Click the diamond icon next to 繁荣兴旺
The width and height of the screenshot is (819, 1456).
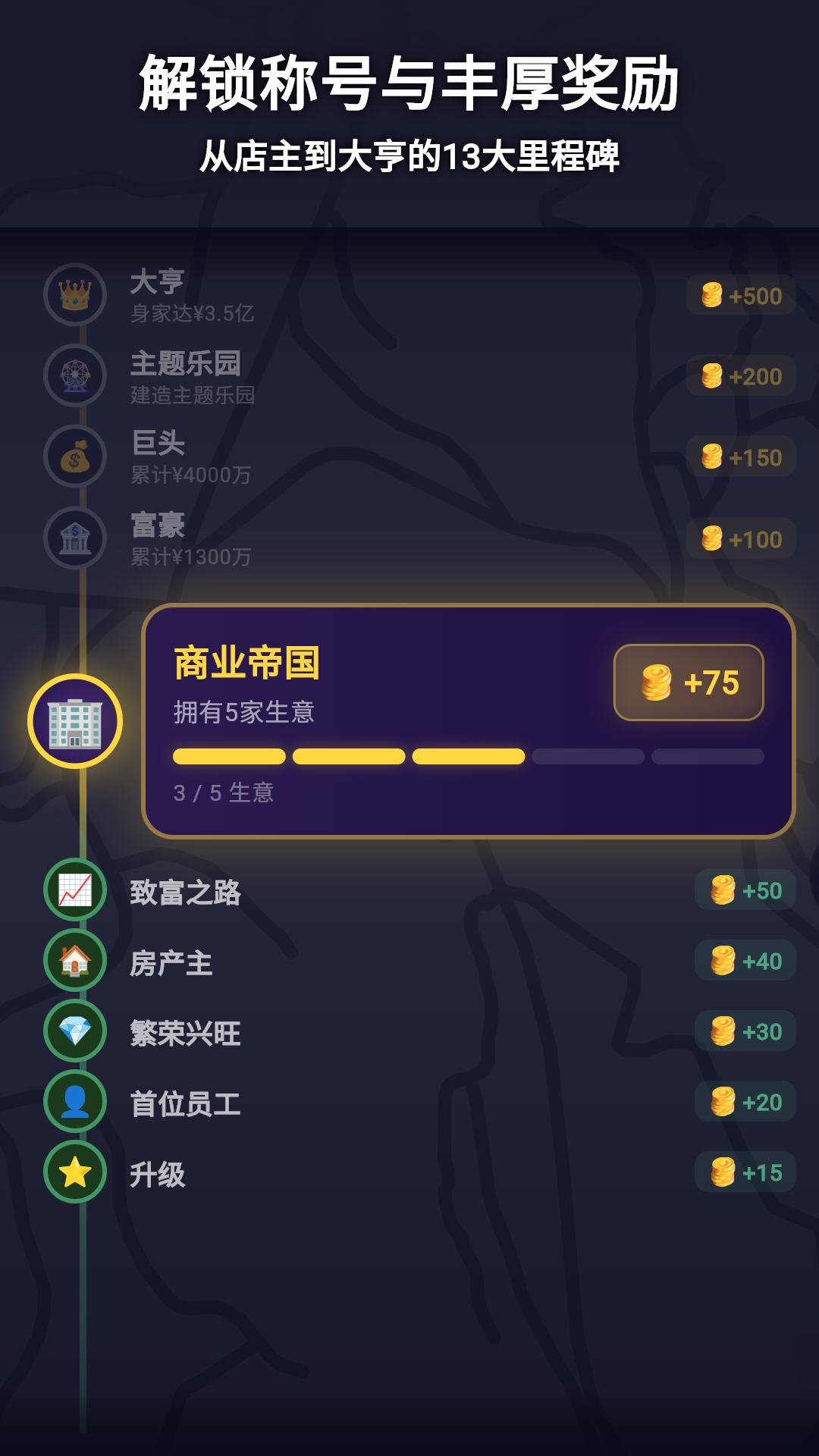(73, 1031)
